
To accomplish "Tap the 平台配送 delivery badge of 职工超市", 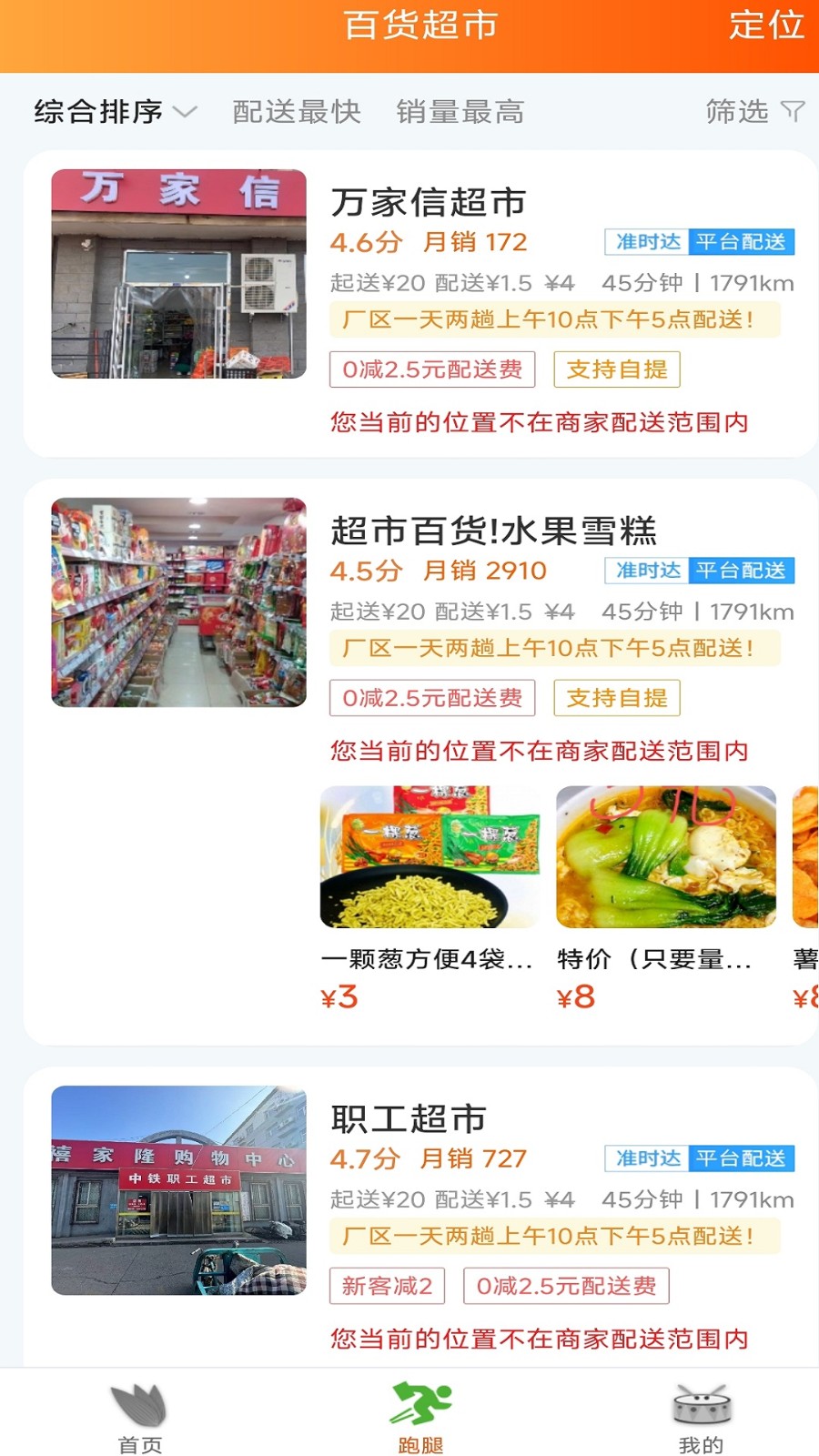I will pyautogui.click(x=743, y=1159).
